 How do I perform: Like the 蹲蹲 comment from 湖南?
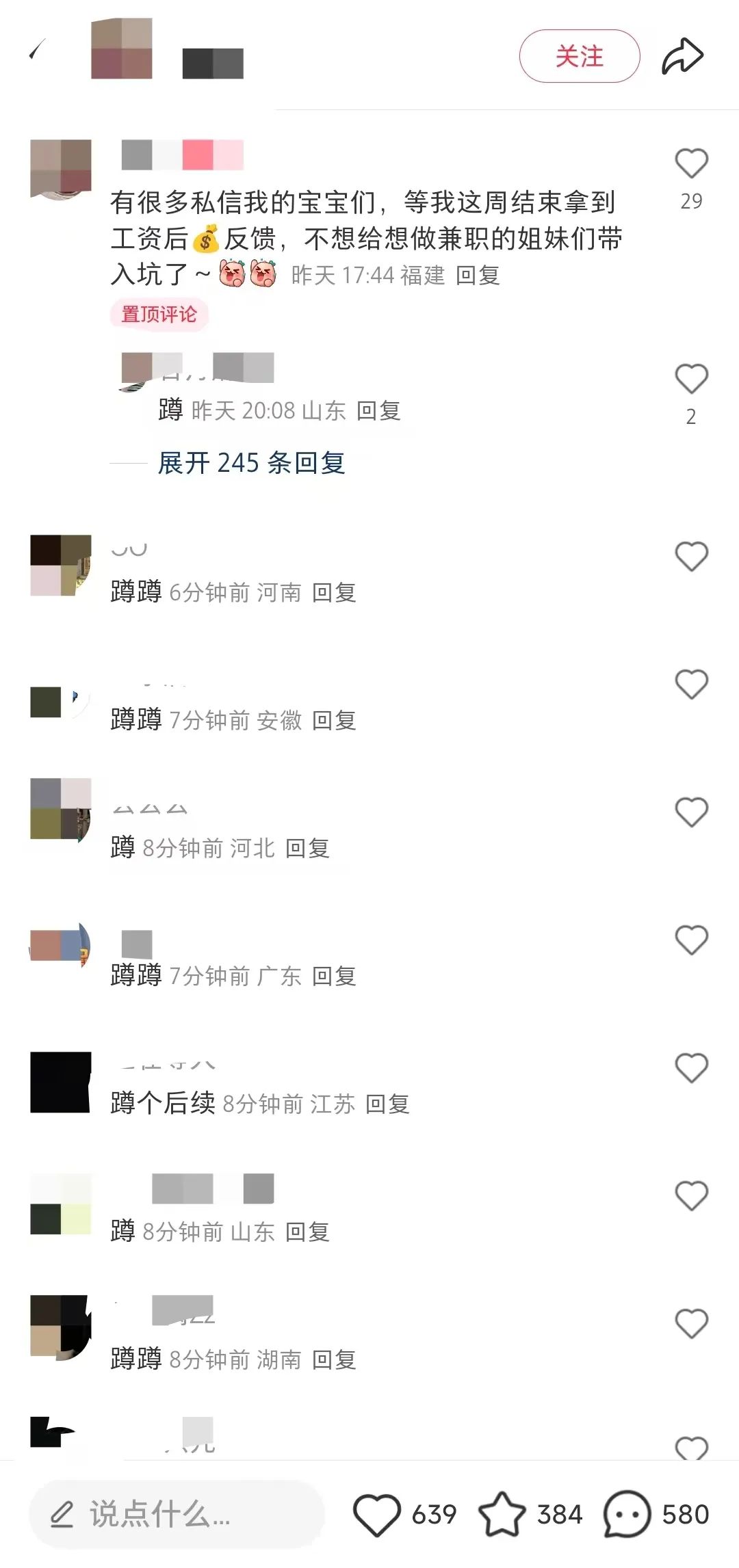[x=691, y=1324]
